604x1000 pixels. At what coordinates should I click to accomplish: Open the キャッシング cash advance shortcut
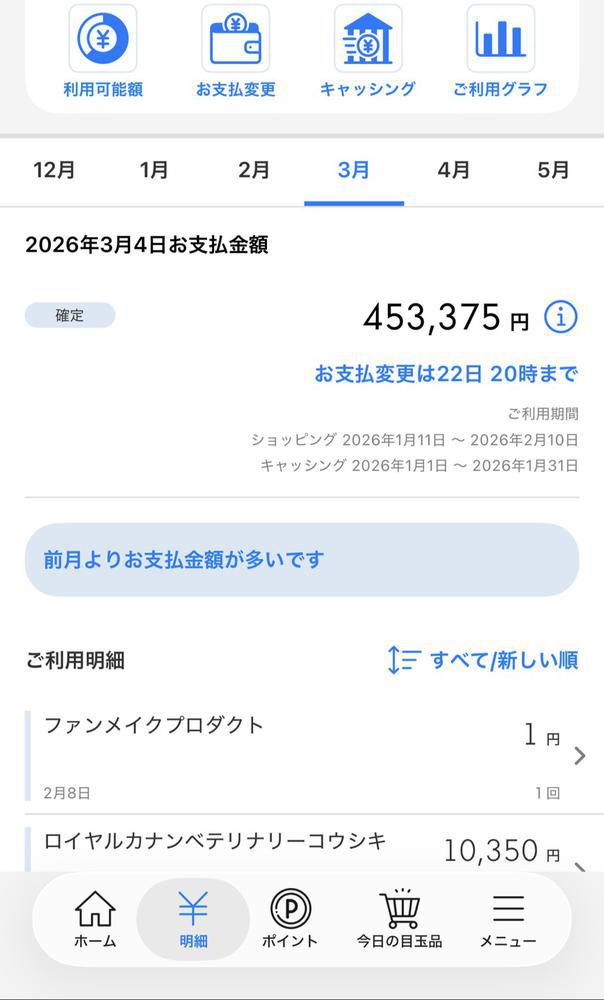tap(367, 52)
